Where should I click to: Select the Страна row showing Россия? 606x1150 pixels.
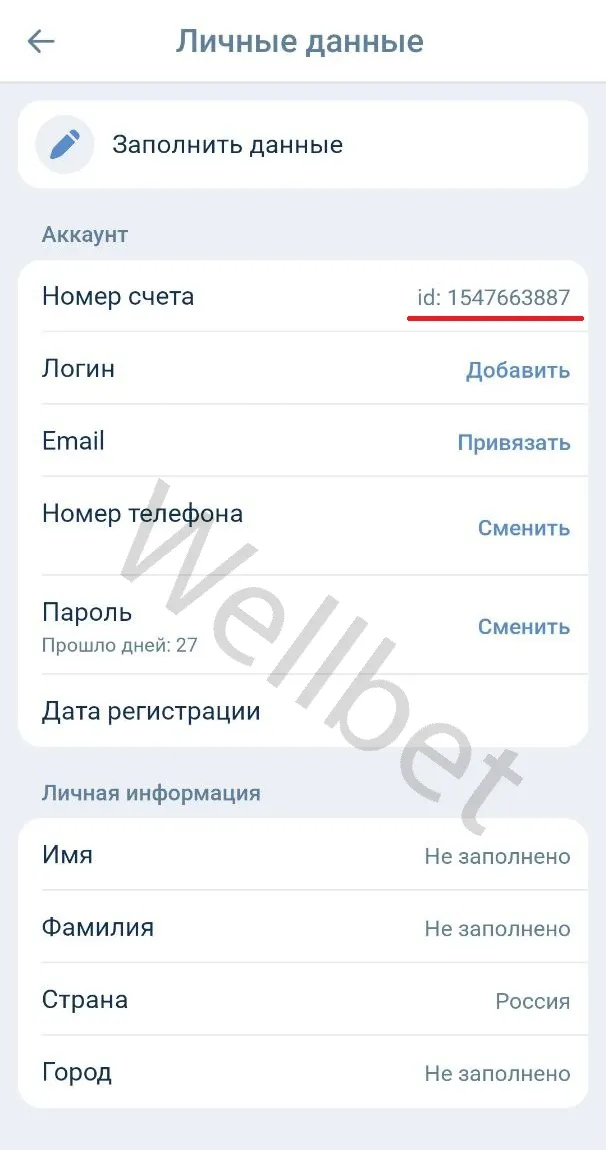(x=302, y=1000)
